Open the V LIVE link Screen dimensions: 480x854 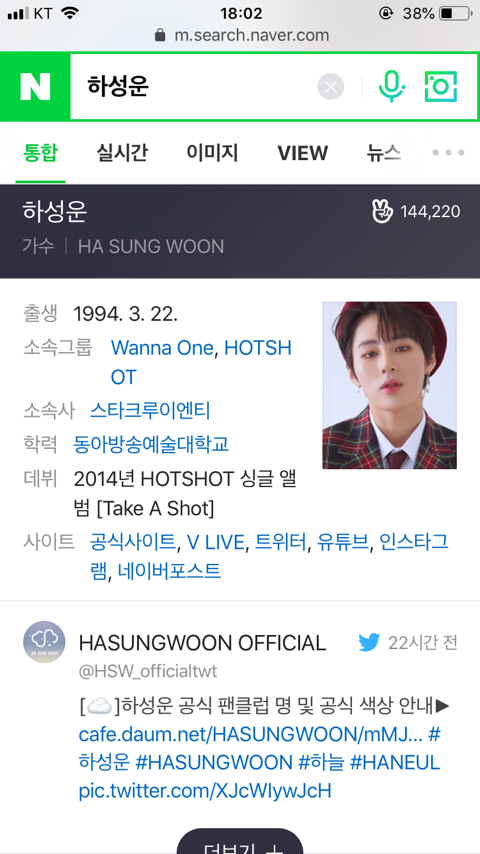215,542
